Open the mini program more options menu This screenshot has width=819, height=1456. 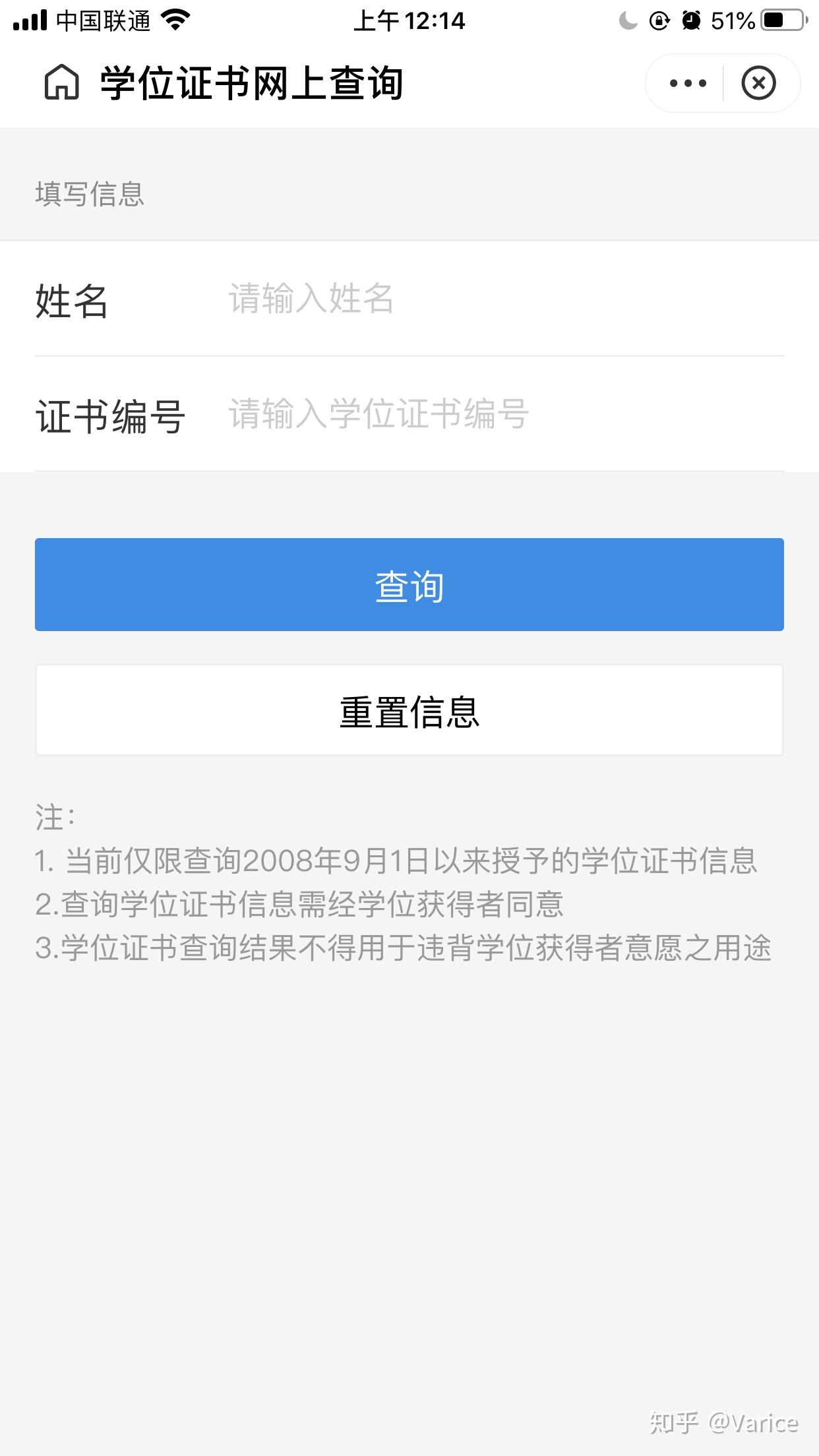tap(687, 84)
